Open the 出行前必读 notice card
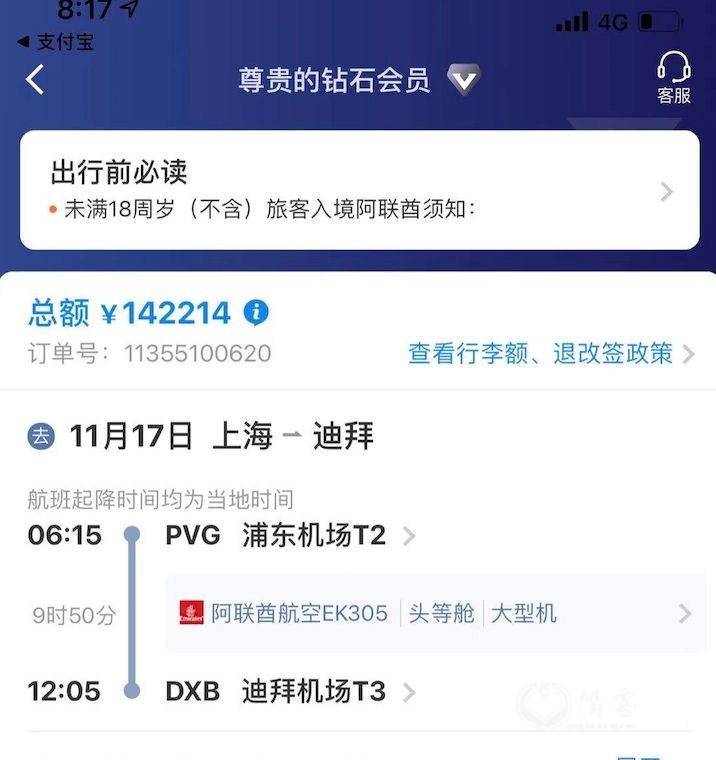The width and height of the screenshot is (716, 760). pyautogui.click(x=359, y=190)
